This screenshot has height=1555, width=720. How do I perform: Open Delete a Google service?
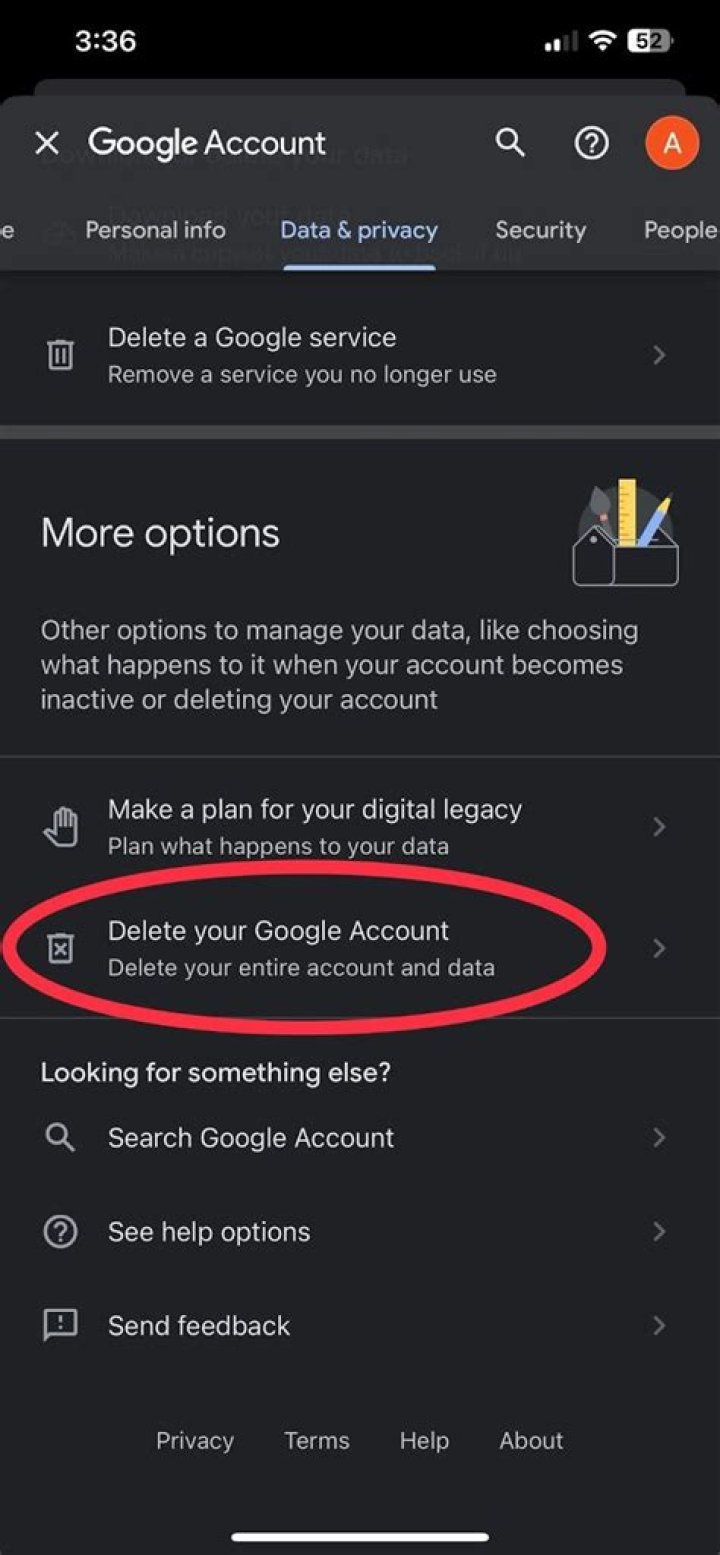tap(359, 355)
